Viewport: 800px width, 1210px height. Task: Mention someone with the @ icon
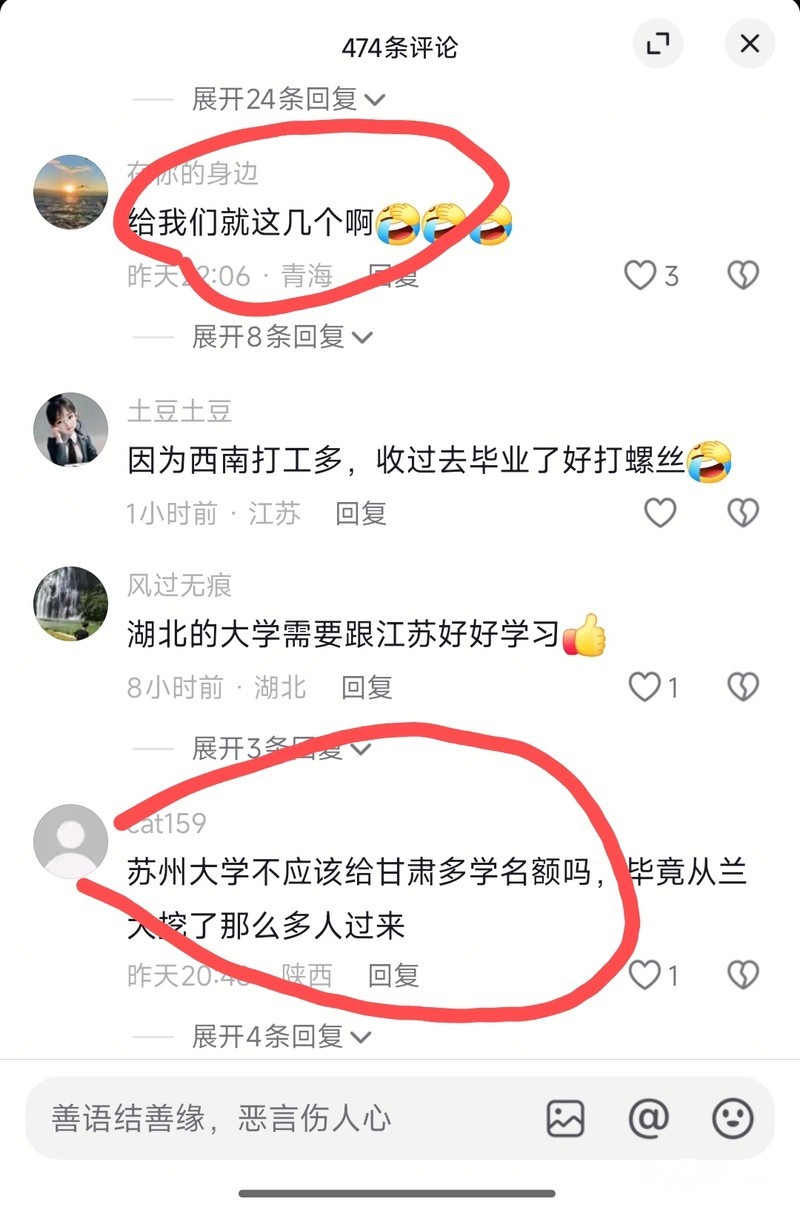648,1118
